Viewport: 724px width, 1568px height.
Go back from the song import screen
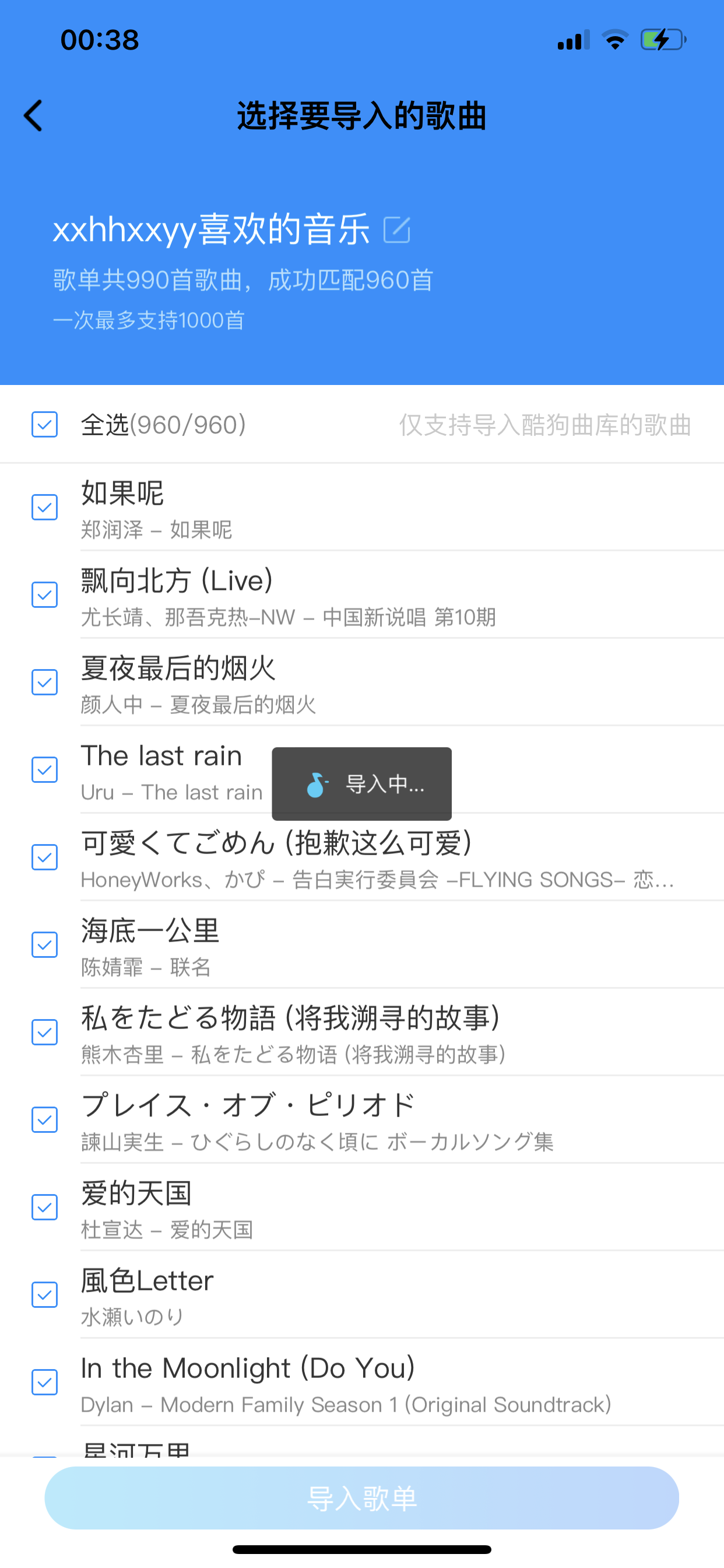pyautogui.click(x=33, y=116)
